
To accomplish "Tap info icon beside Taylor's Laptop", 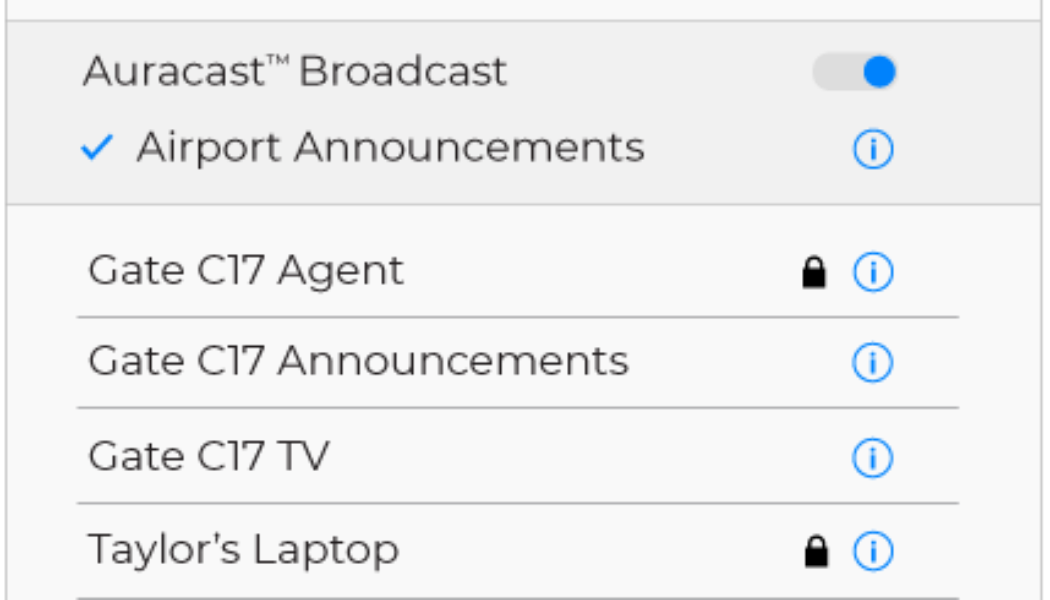I will (872, 552).
